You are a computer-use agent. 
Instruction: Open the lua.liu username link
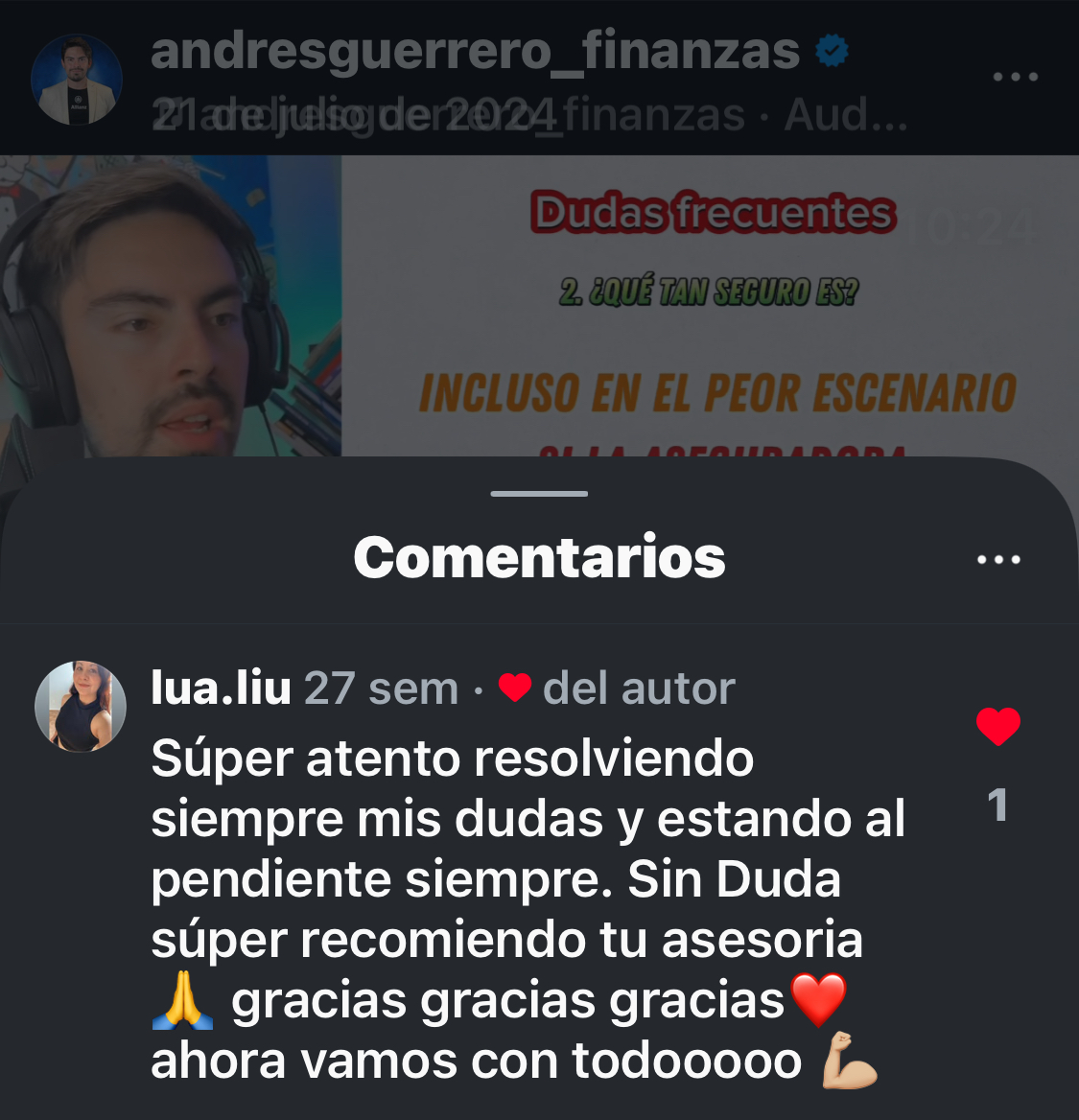pyautogui.click(x=221, y=688)
